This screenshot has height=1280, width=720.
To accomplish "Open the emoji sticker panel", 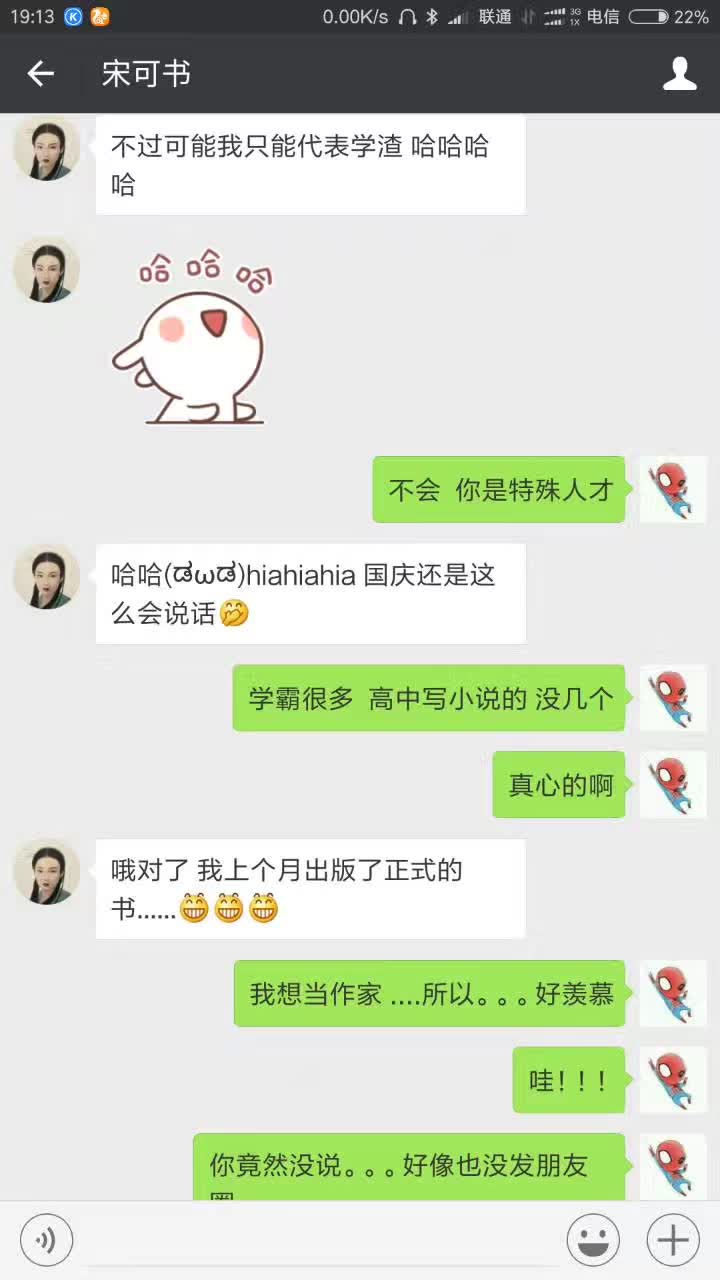I will click(x=593, y=1241).
